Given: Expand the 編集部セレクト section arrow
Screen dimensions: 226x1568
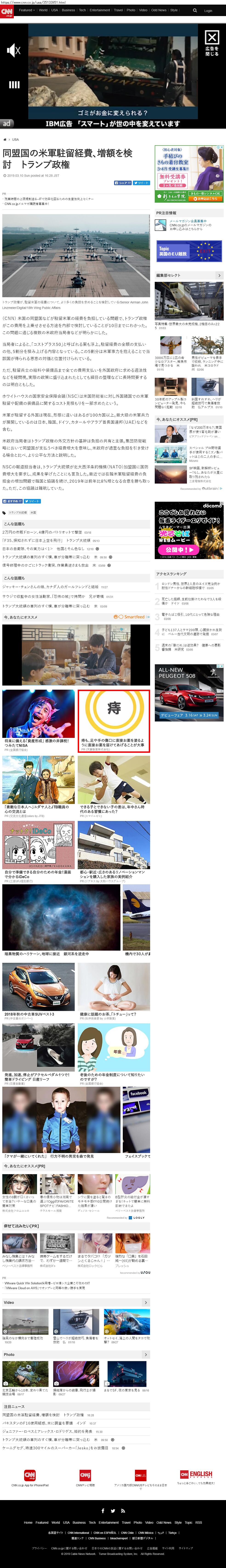Looking at the screenshot, I should (219, 276).
